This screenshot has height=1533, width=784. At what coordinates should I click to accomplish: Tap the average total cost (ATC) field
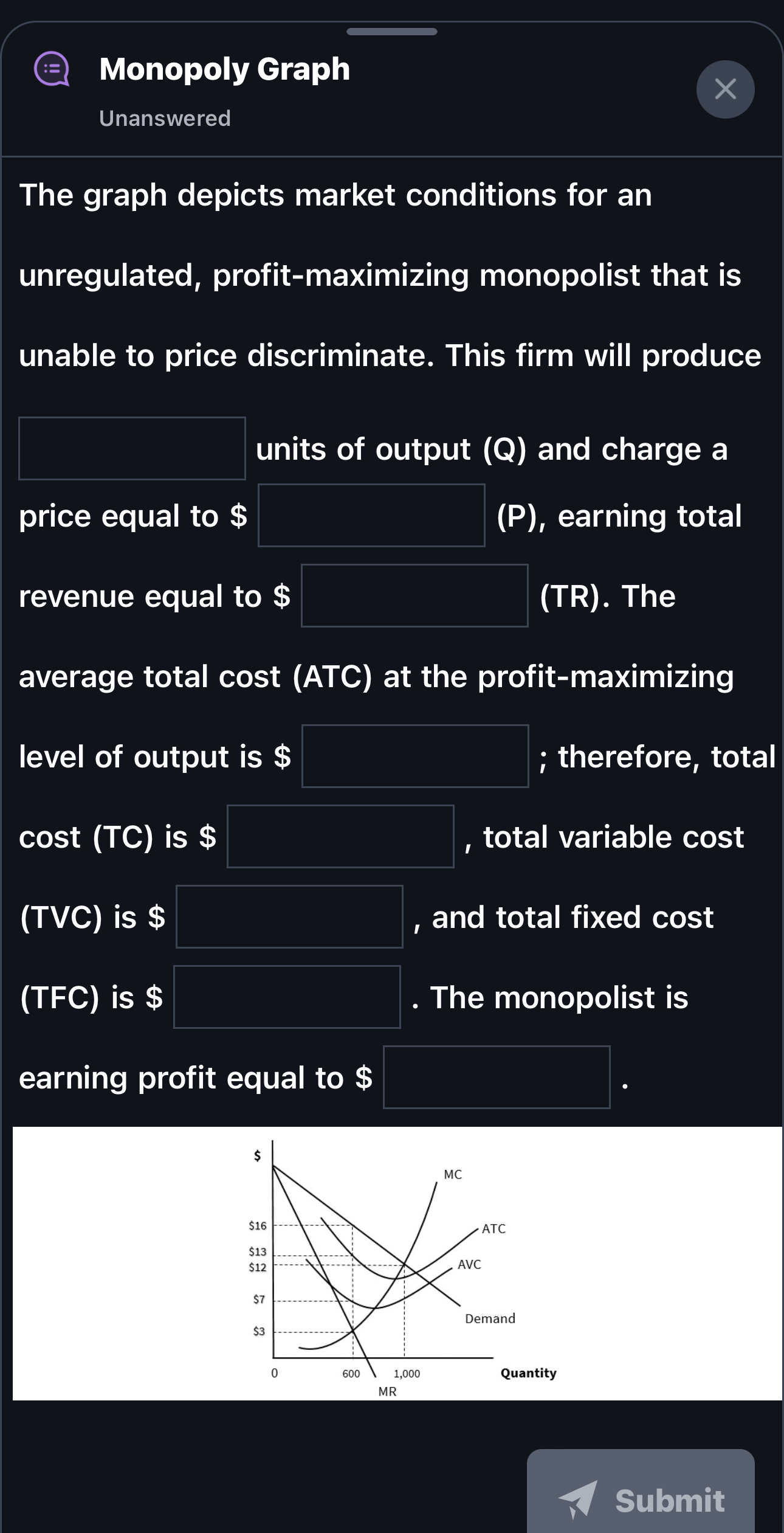pyautogui.click(x=415, y=756)
